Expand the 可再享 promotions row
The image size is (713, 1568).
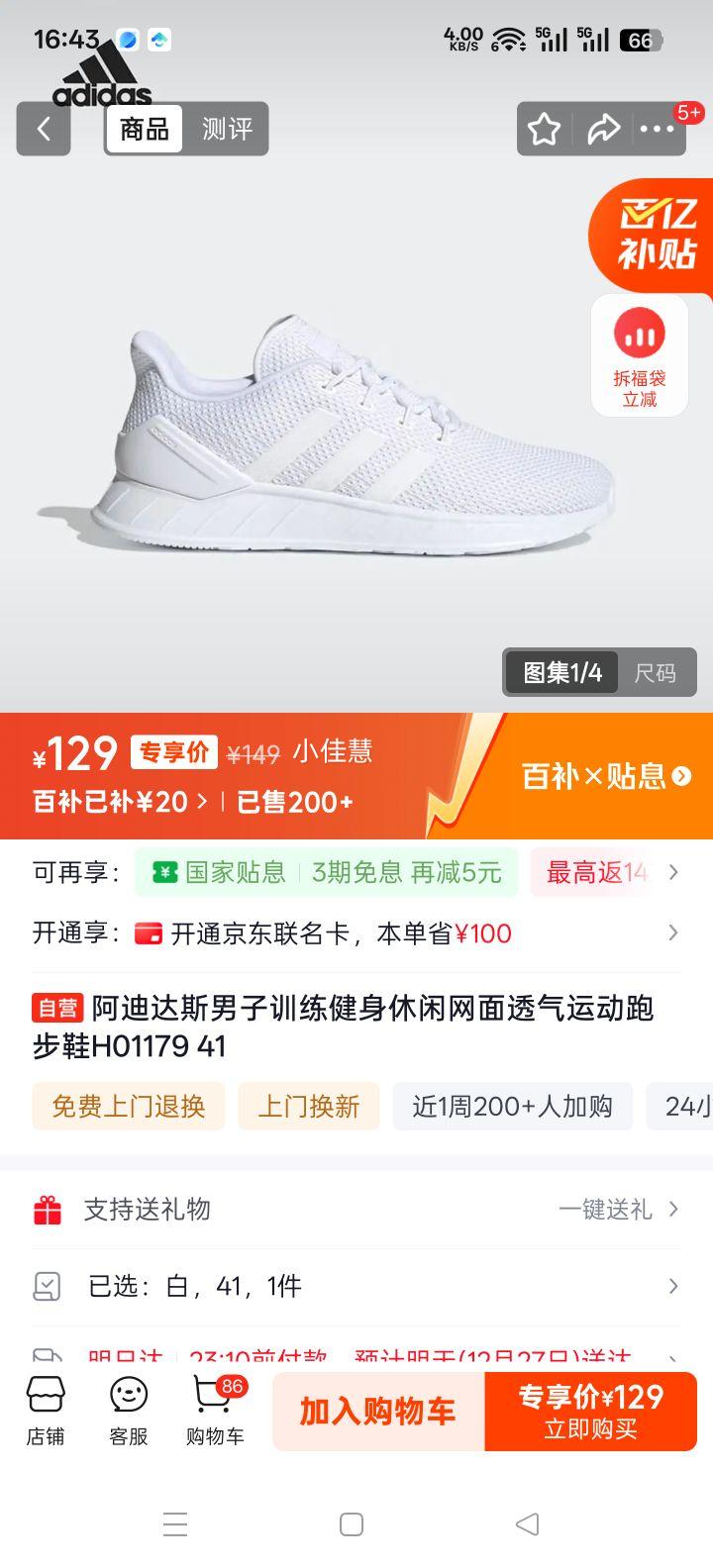pyautogui.click(x=356, y=873)
